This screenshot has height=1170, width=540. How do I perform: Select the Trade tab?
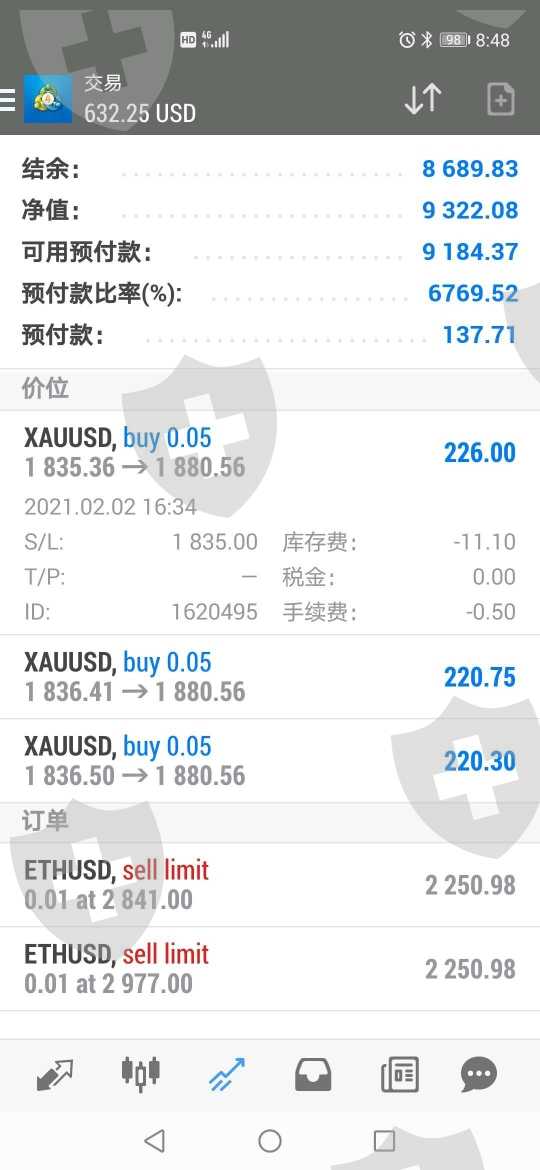point(227,1075)
